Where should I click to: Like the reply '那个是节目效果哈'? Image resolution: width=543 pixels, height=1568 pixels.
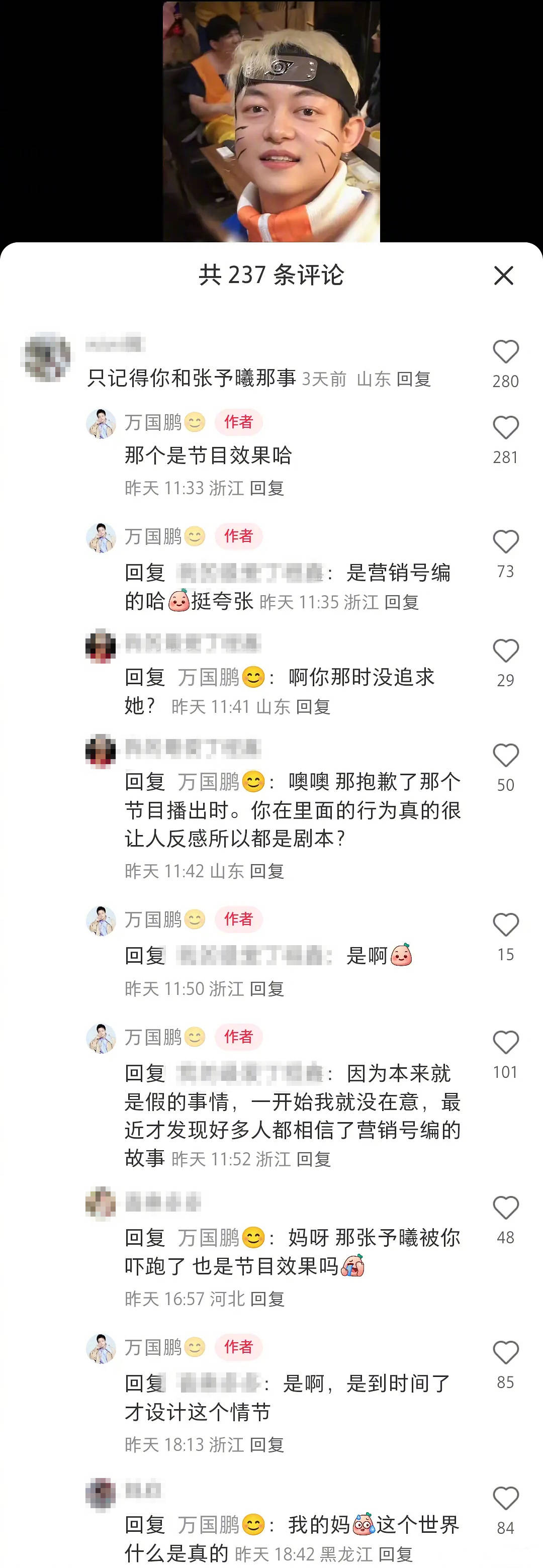(x=505, y=428)
